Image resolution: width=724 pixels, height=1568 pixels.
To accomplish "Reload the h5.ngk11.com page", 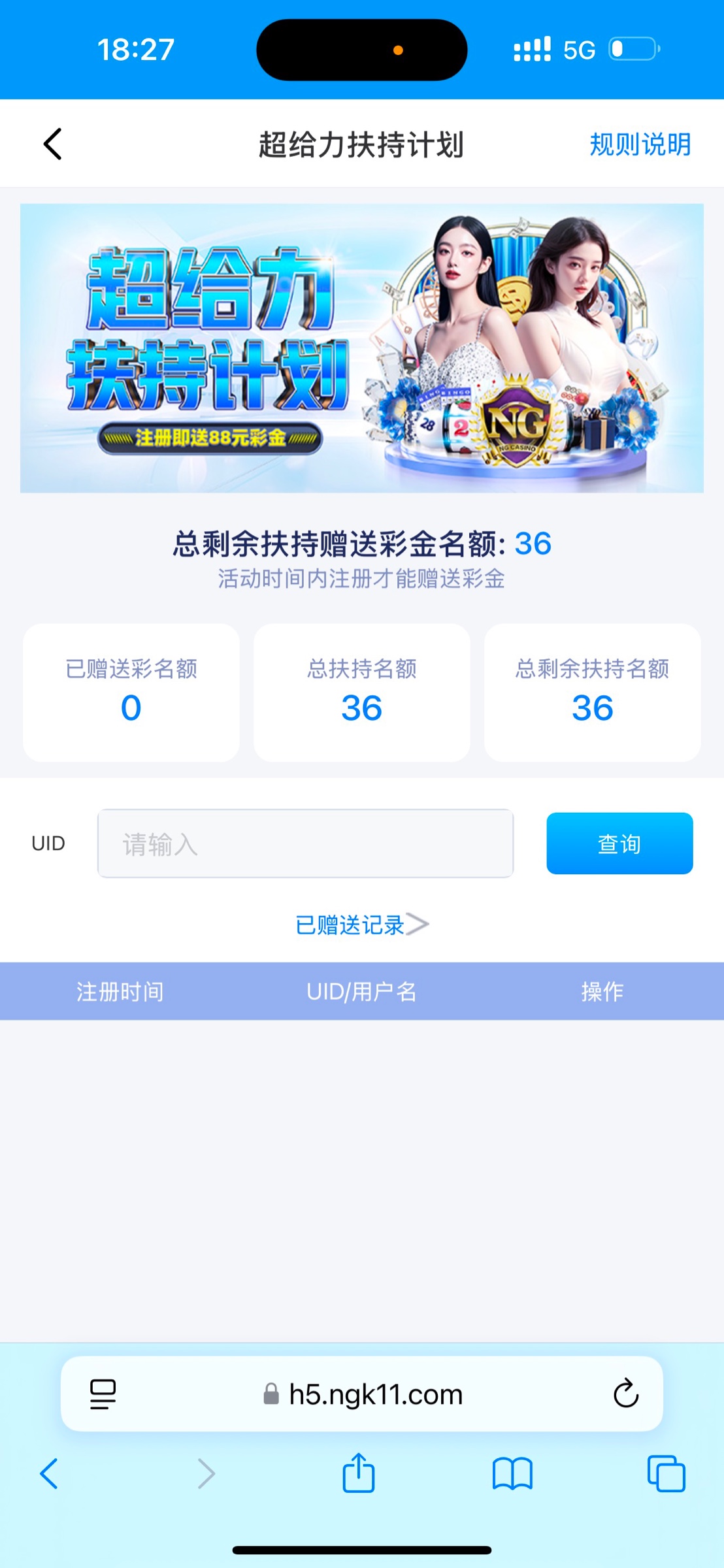I will [625, 1394].
